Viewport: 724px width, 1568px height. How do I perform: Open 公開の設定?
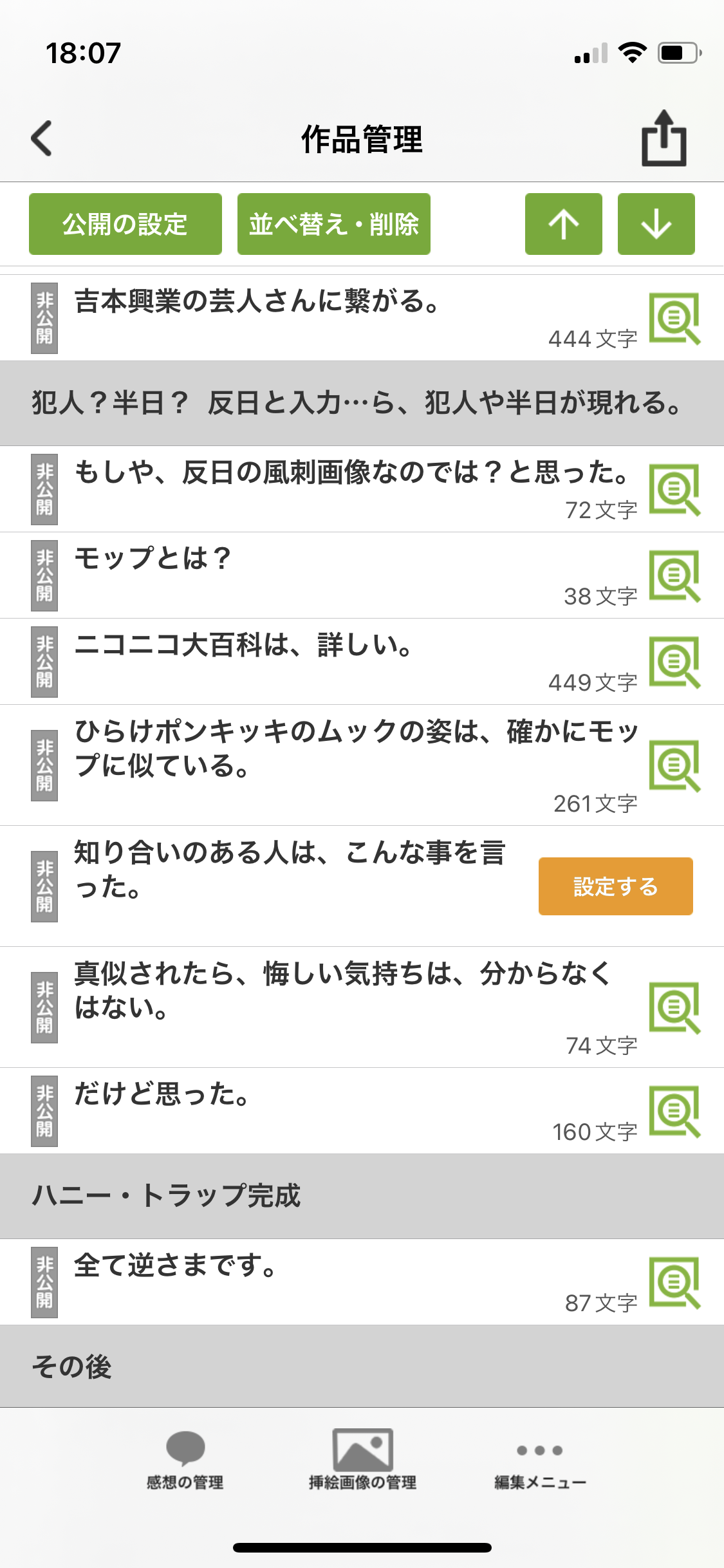pos(125,224)
